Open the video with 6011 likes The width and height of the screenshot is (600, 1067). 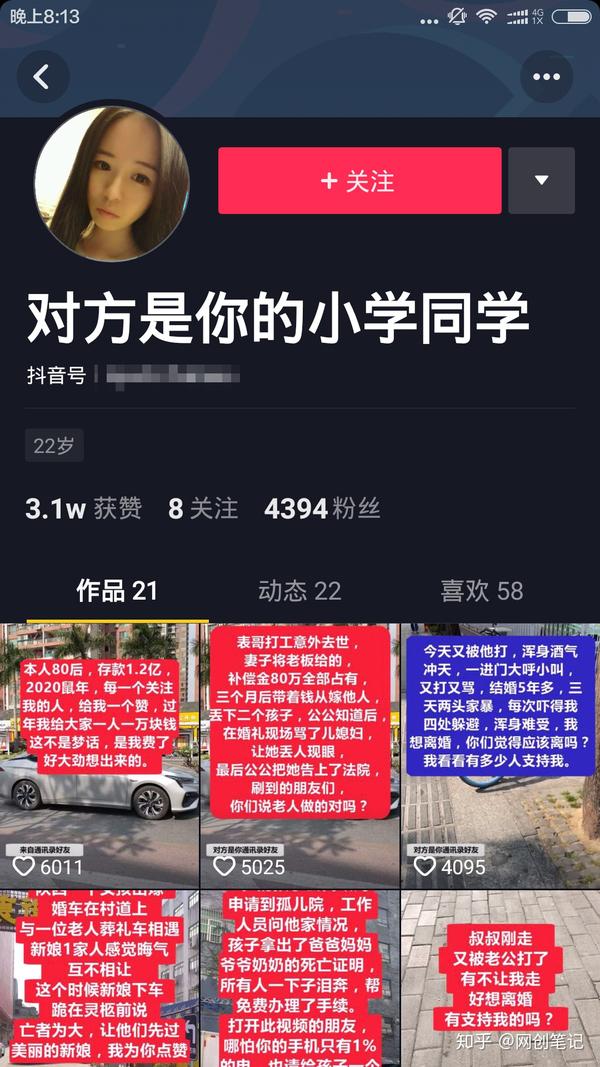99,755
